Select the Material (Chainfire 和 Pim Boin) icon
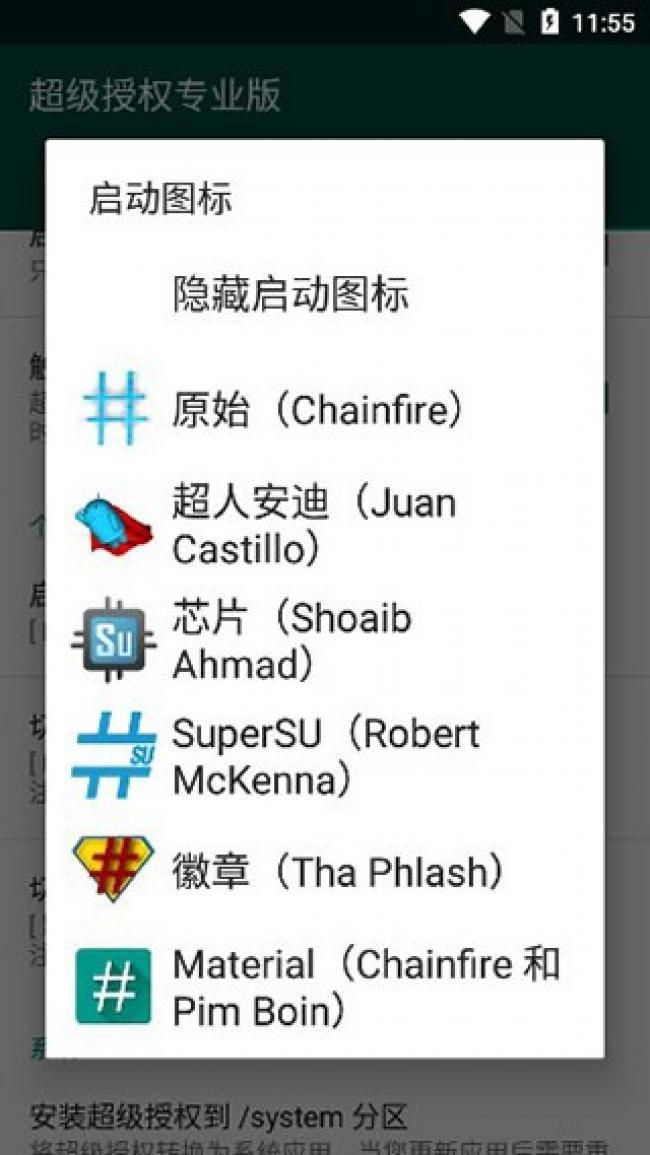 (x=325, y=986)
